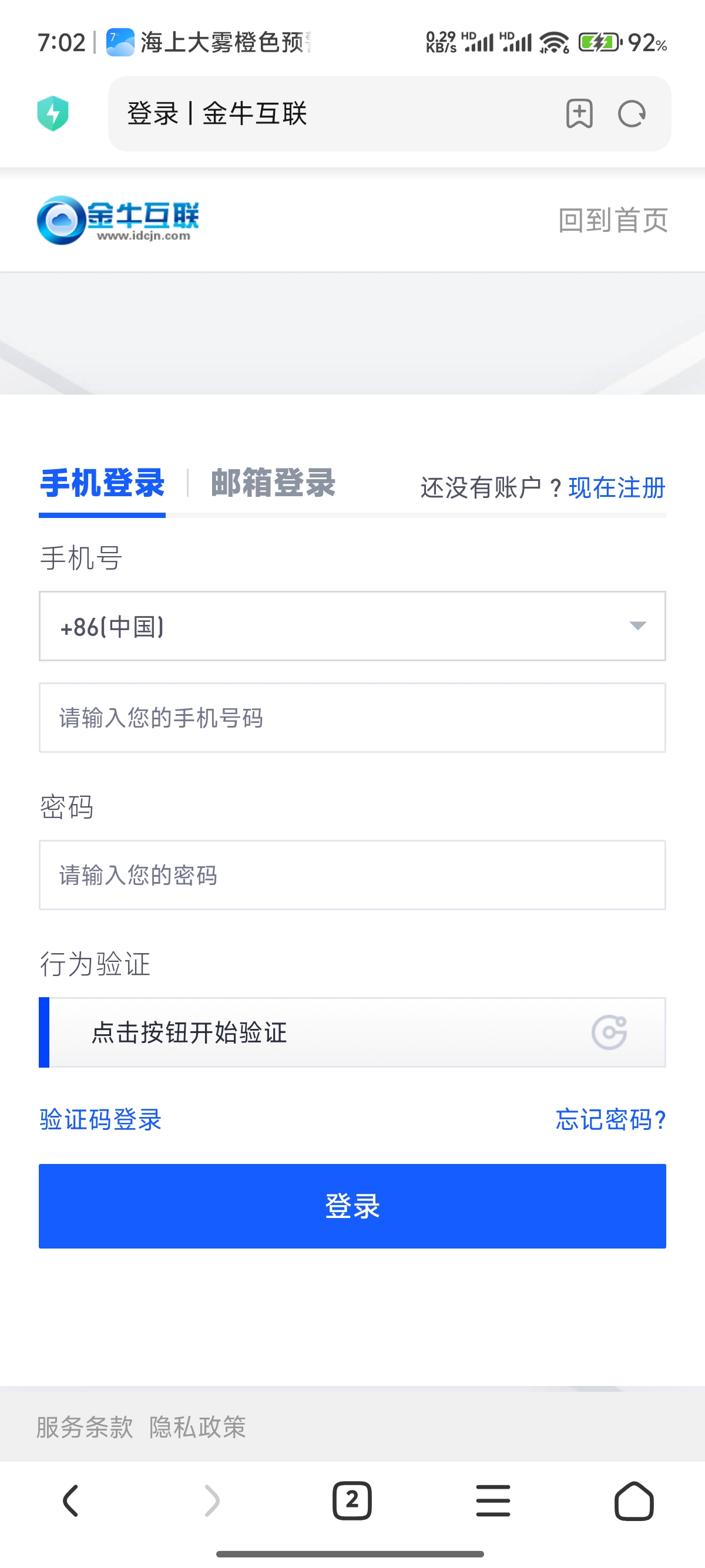Tap the browser security shield icon
705x1568 pixels.
(x=53, y=113)
